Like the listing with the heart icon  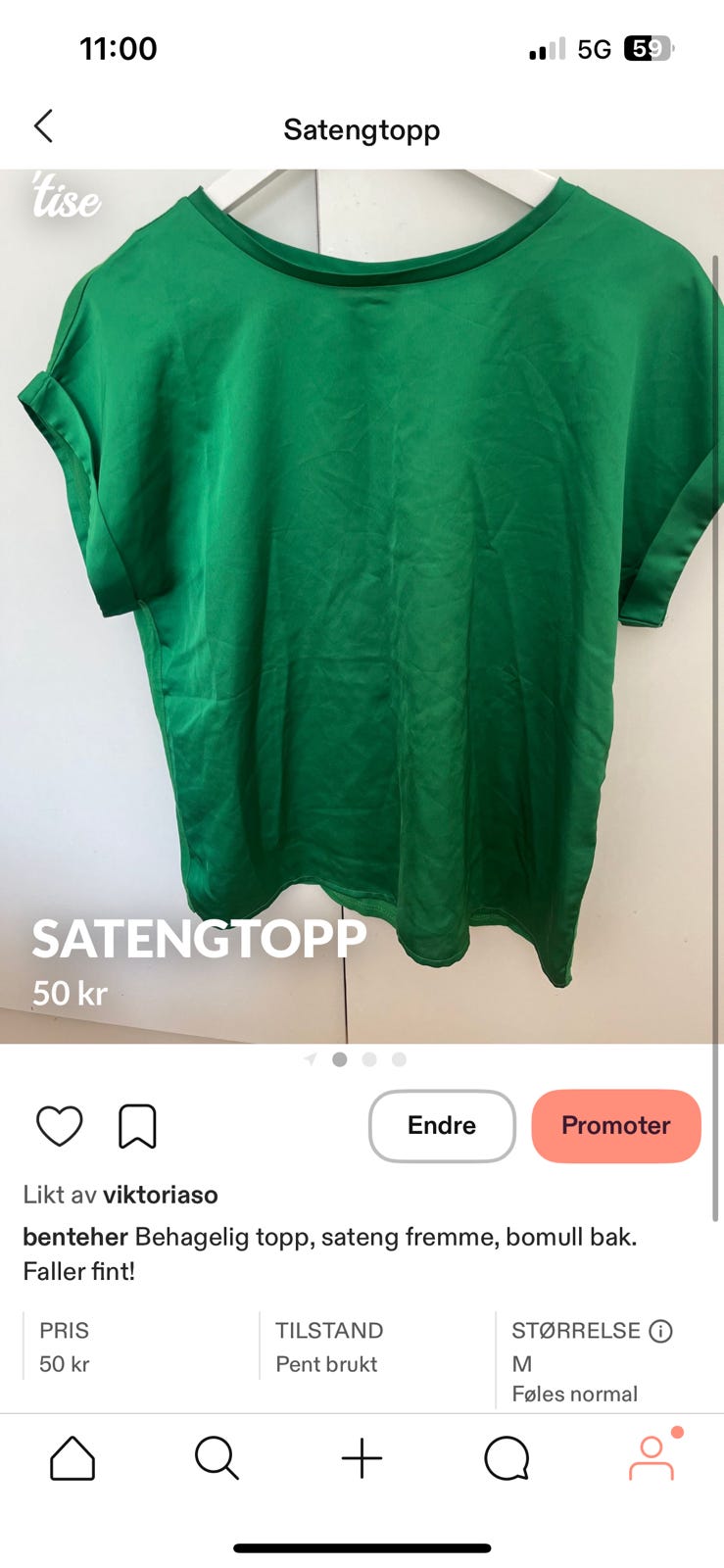coord(60,1126)
